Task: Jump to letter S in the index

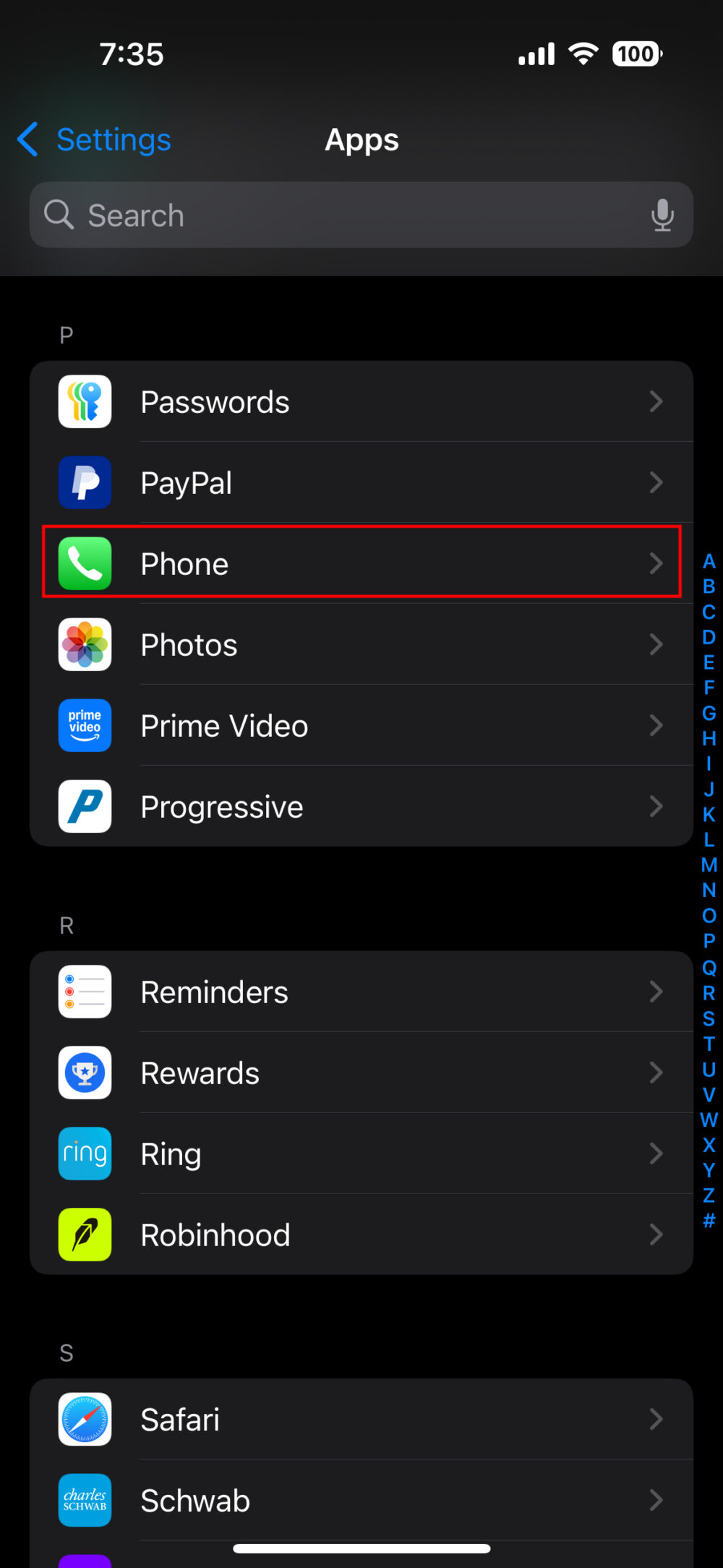Action: coord(708,1017)
